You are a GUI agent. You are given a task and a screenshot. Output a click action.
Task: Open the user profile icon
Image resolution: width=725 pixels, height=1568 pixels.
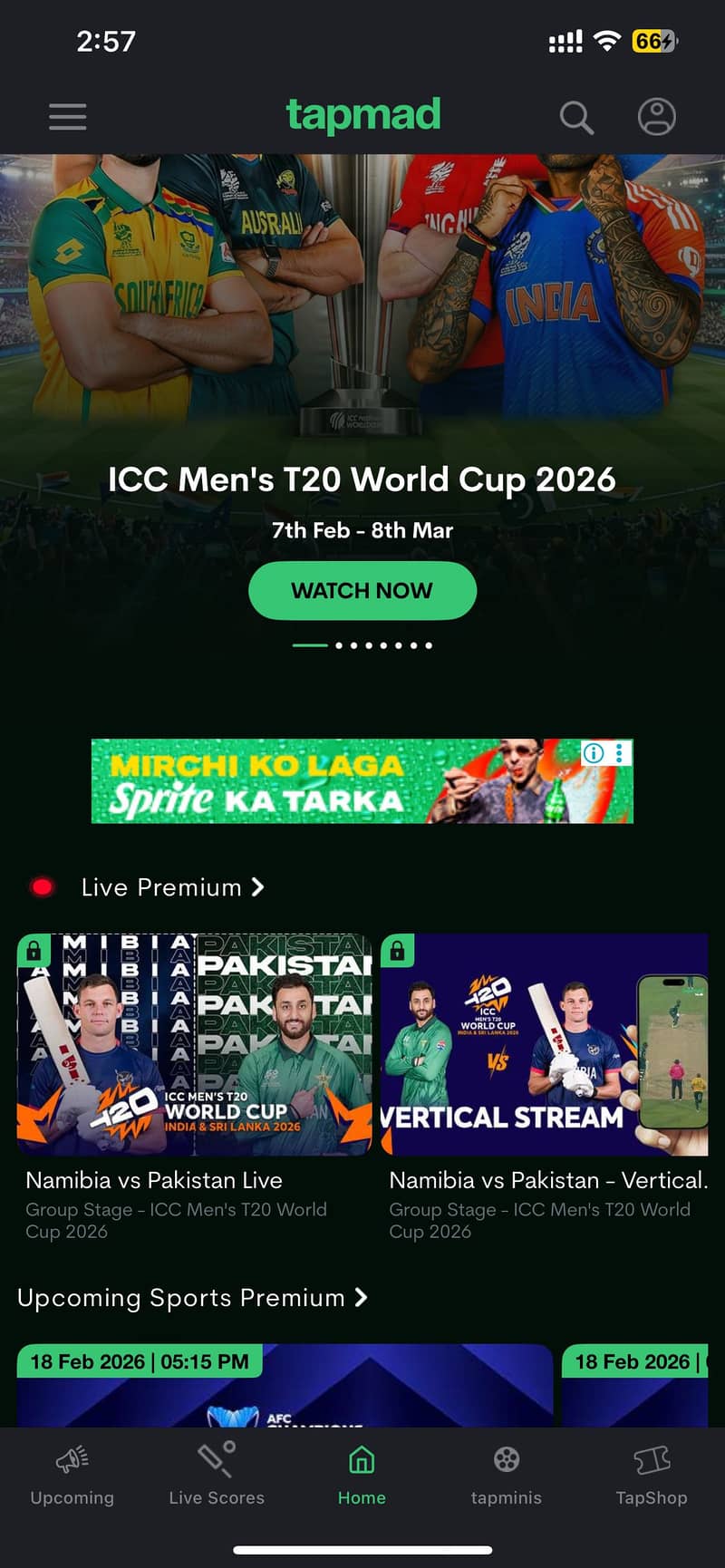click(657, 117)
